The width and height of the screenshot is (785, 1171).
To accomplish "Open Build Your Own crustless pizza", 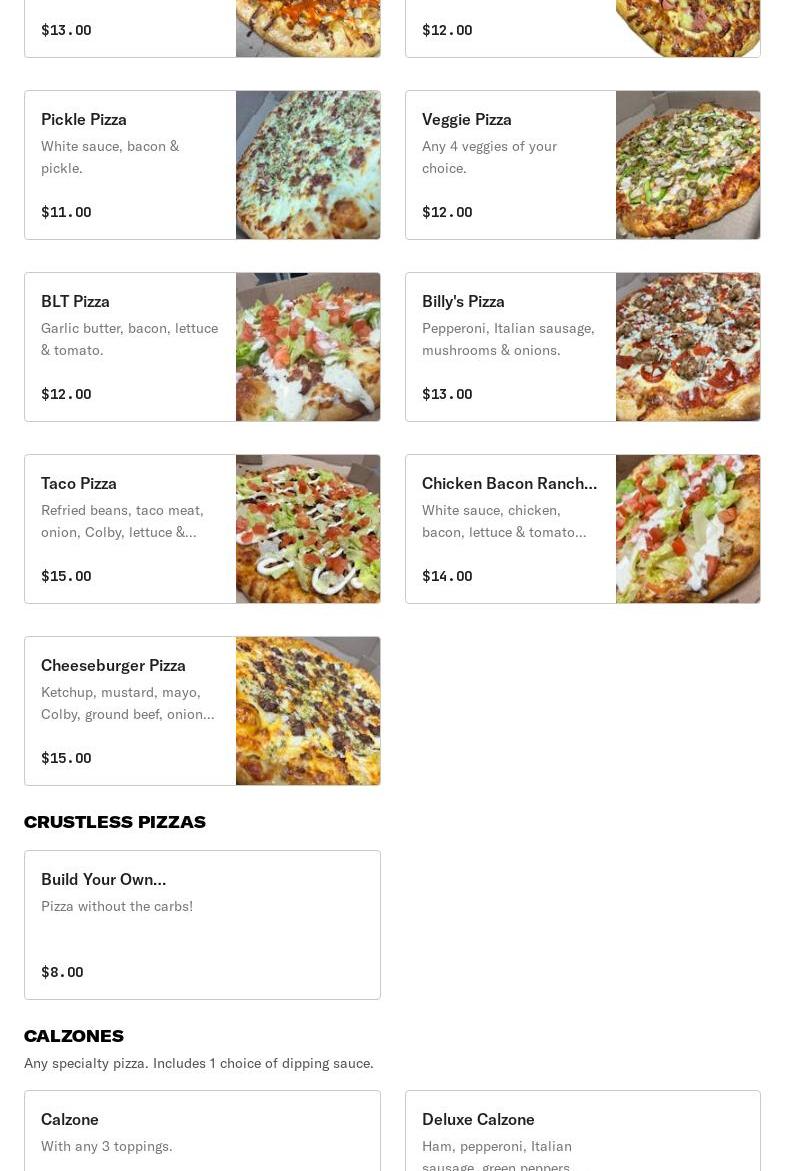I will 202,925.
